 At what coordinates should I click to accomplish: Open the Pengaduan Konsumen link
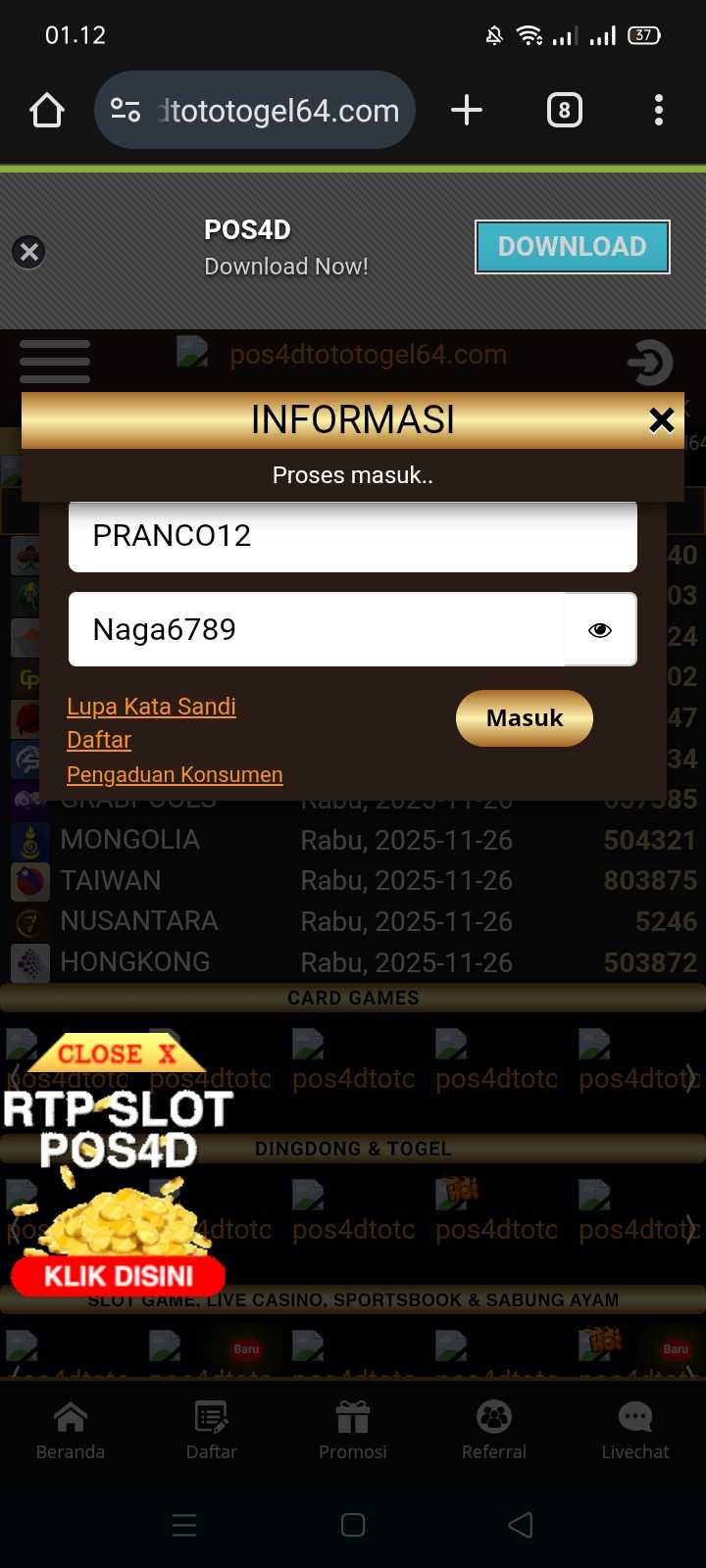point(175,775)
